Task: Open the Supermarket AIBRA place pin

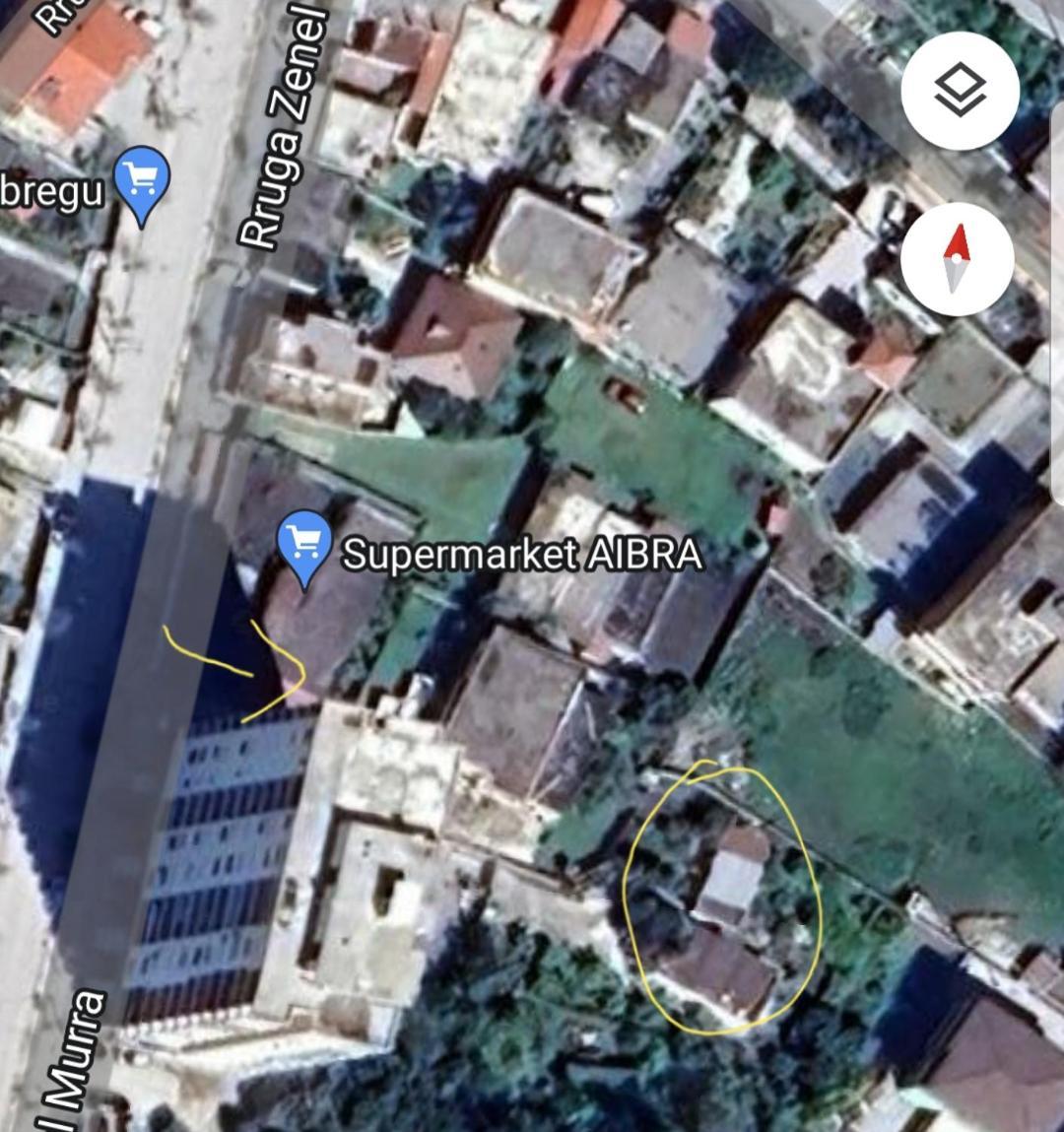Action: (x=304, y=545)
